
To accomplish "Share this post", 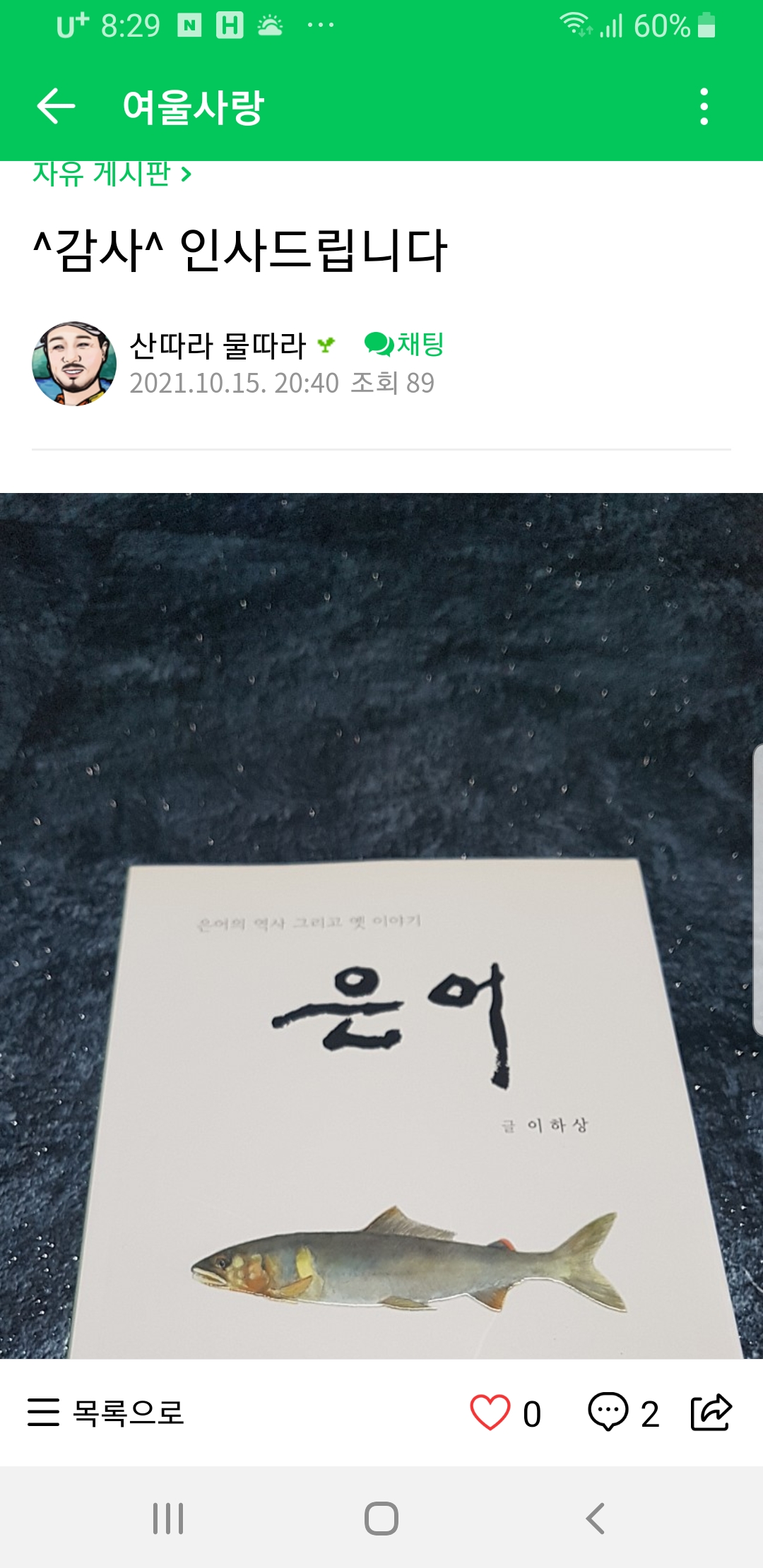I will pos(711,1413).
